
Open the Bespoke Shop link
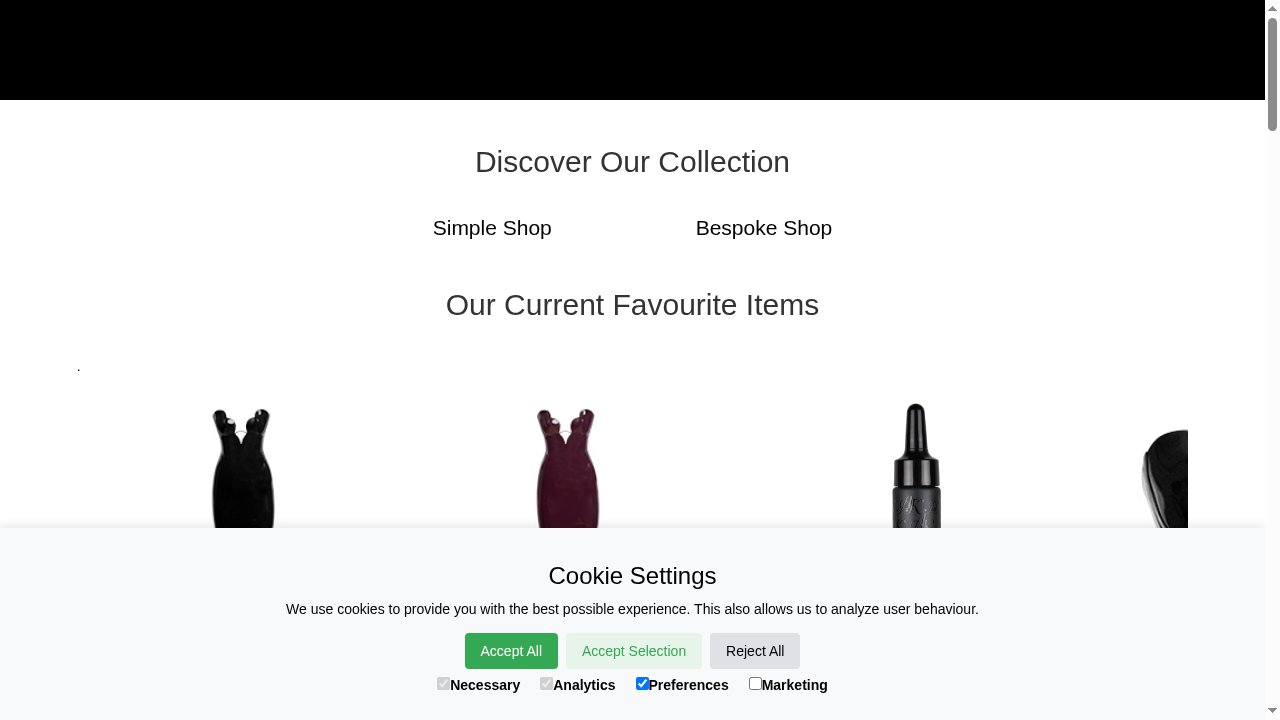(x=763, y=228)
